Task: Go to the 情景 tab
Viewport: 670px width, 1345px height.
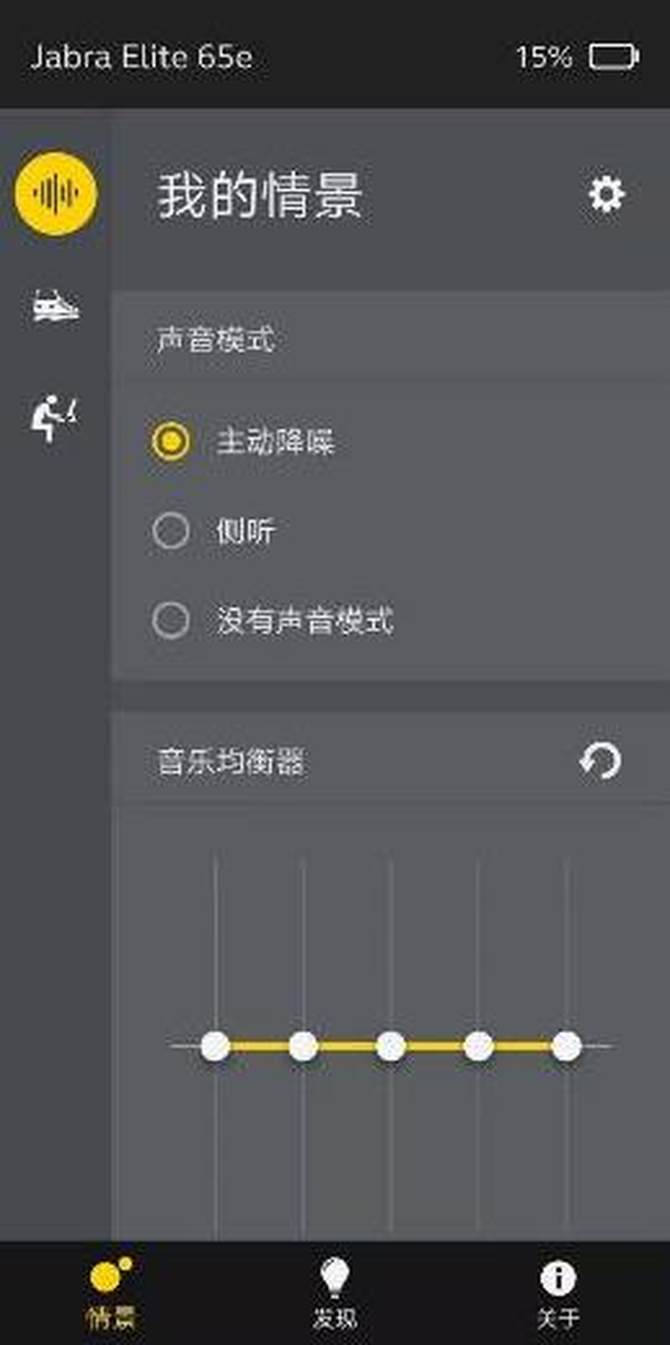Action: click(x=110, y=1293)
